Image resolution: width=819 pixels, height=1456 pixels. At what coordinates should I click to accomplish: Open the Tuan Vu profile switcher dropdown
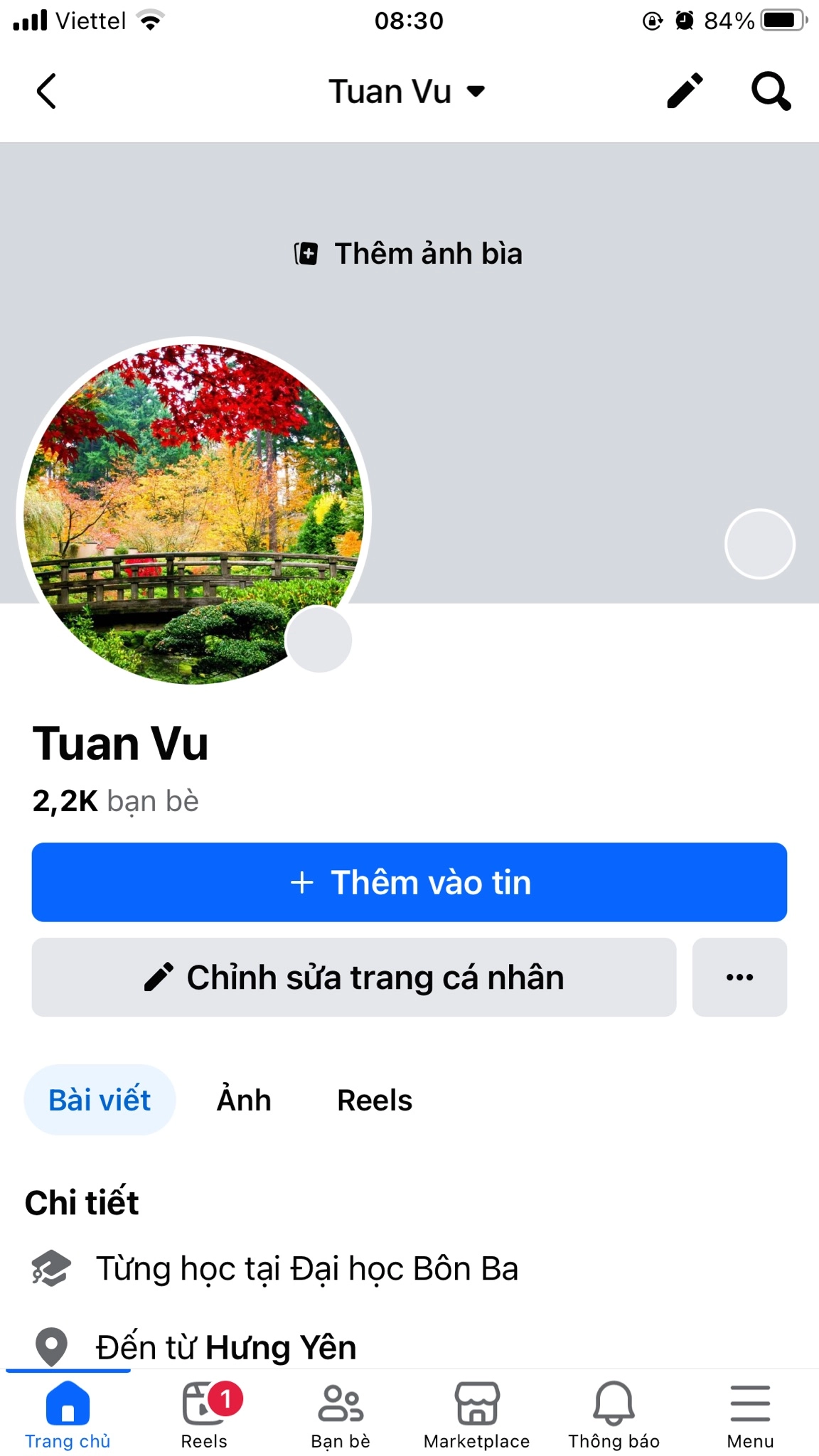coord(407,92)
